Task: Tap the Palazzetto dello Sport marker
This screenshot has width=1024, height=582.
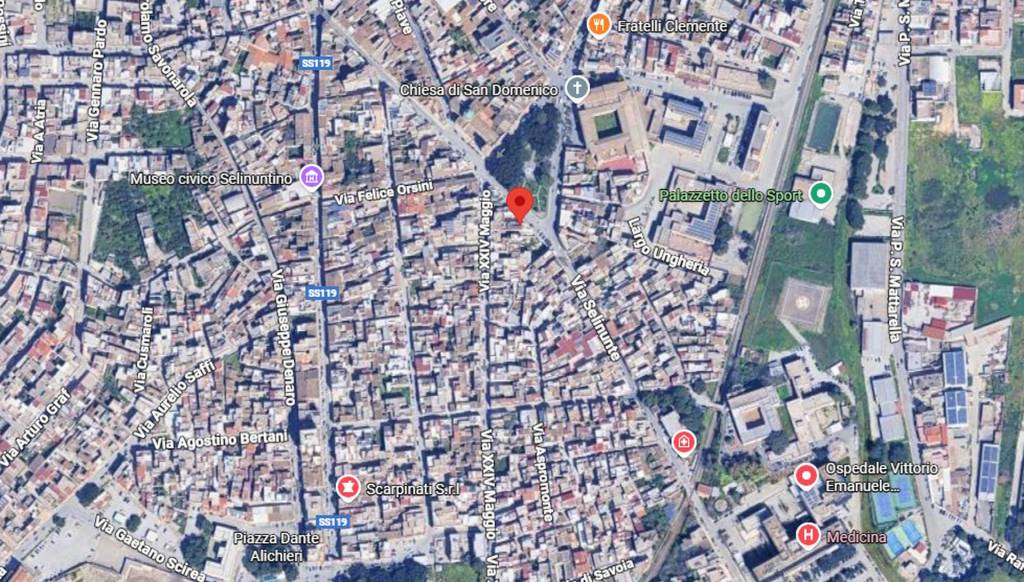Action: tap(820, 194)
